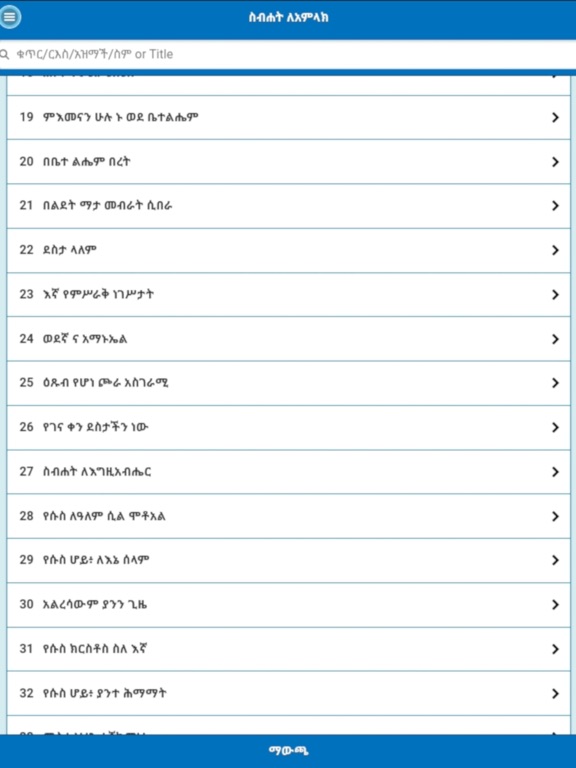Tap the search field with Title hint
This screenshot has width=576, height=768.
[288, 54]
